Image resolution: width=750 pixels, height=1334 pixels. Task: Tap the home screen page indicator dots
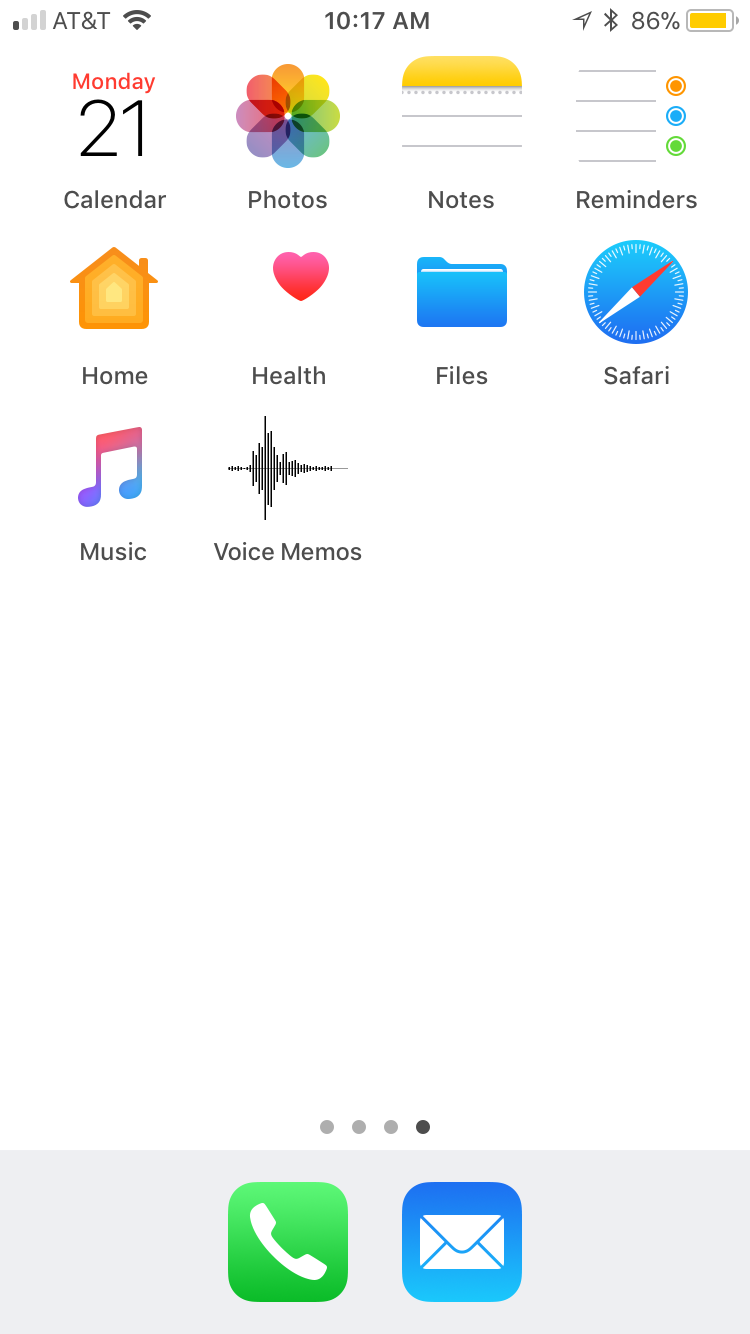point(375,1127)
